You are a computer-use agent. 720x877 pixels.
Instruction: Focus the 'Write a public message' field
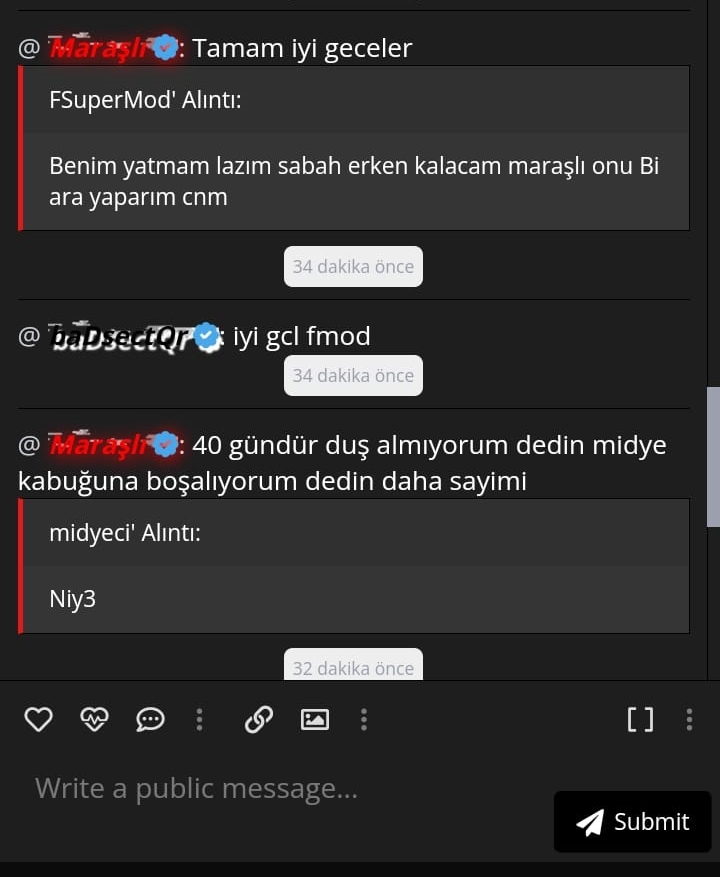[280, 789]
